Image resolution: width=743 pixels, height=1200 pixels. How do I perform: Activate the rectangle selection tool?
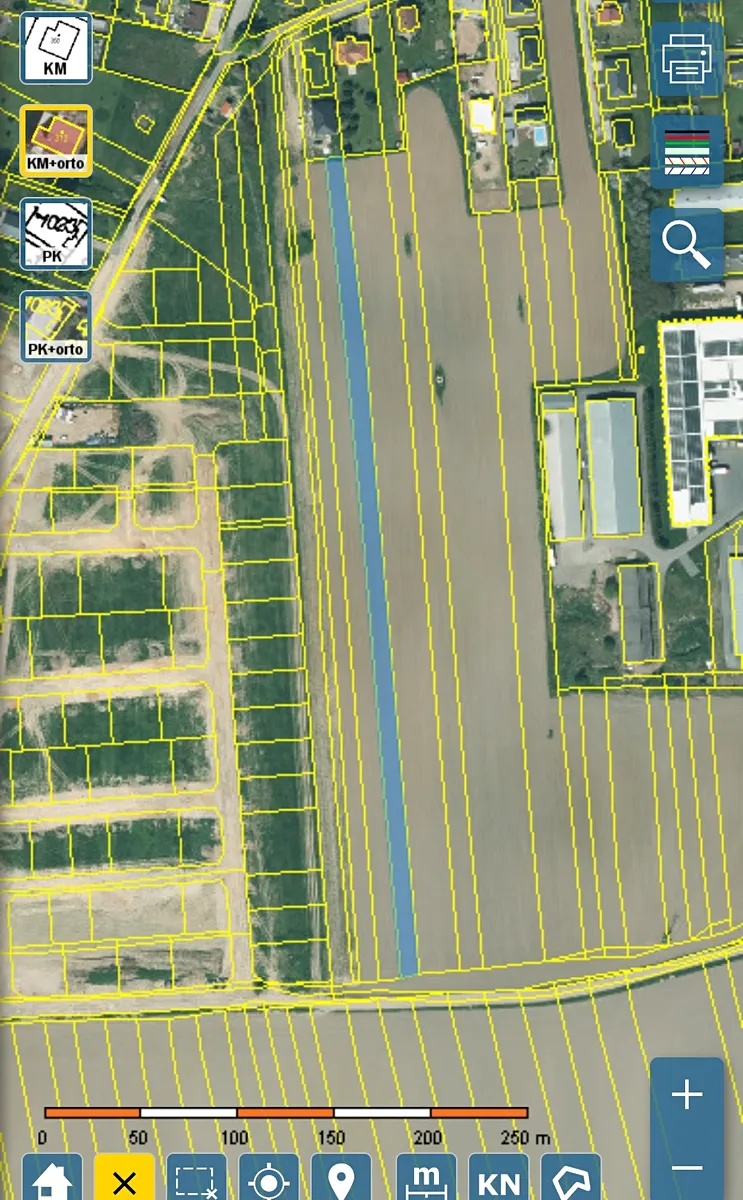[197, 1178]
